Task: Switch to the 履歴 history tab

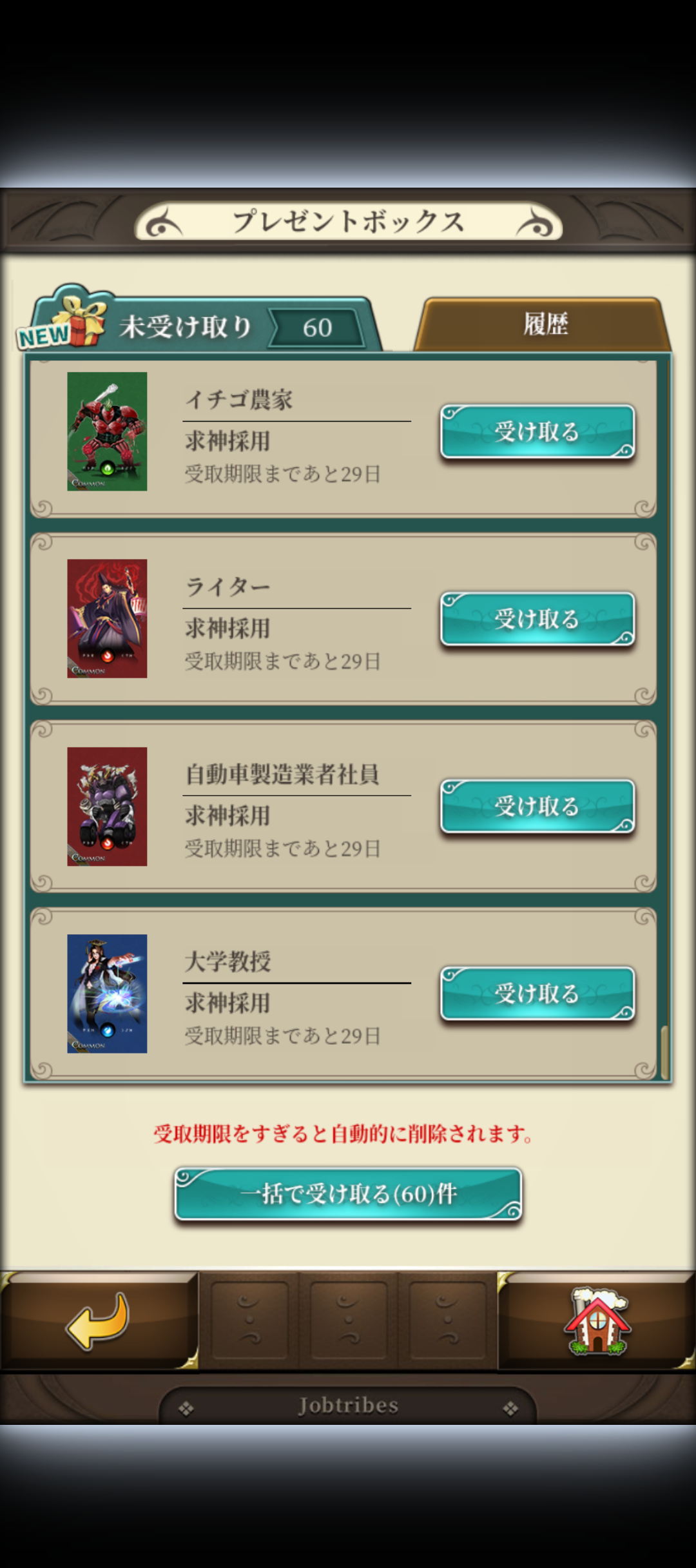Action: [543, 324]
